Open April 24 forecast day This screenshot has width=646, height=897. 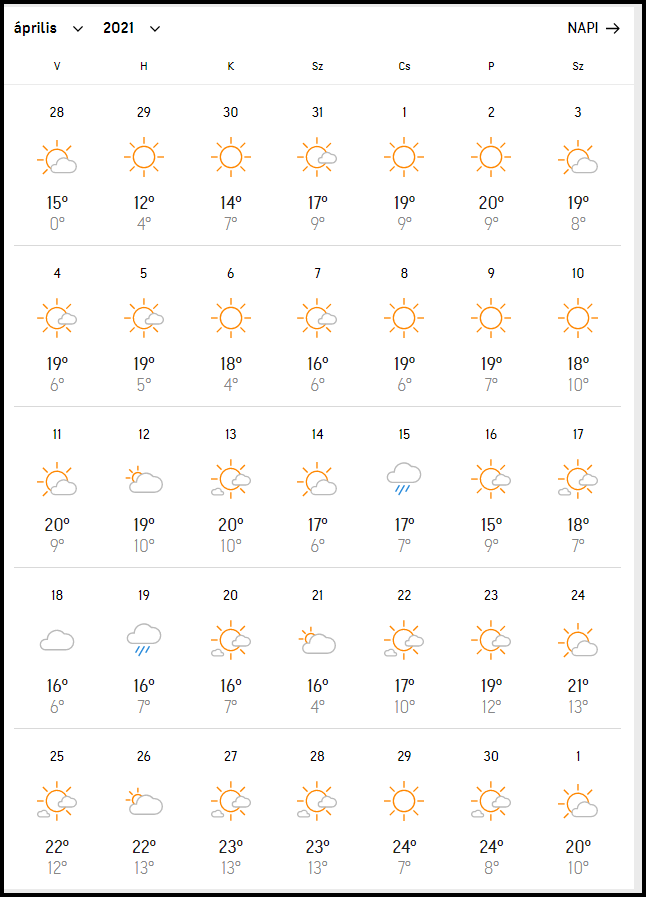[x=578, y=652]
